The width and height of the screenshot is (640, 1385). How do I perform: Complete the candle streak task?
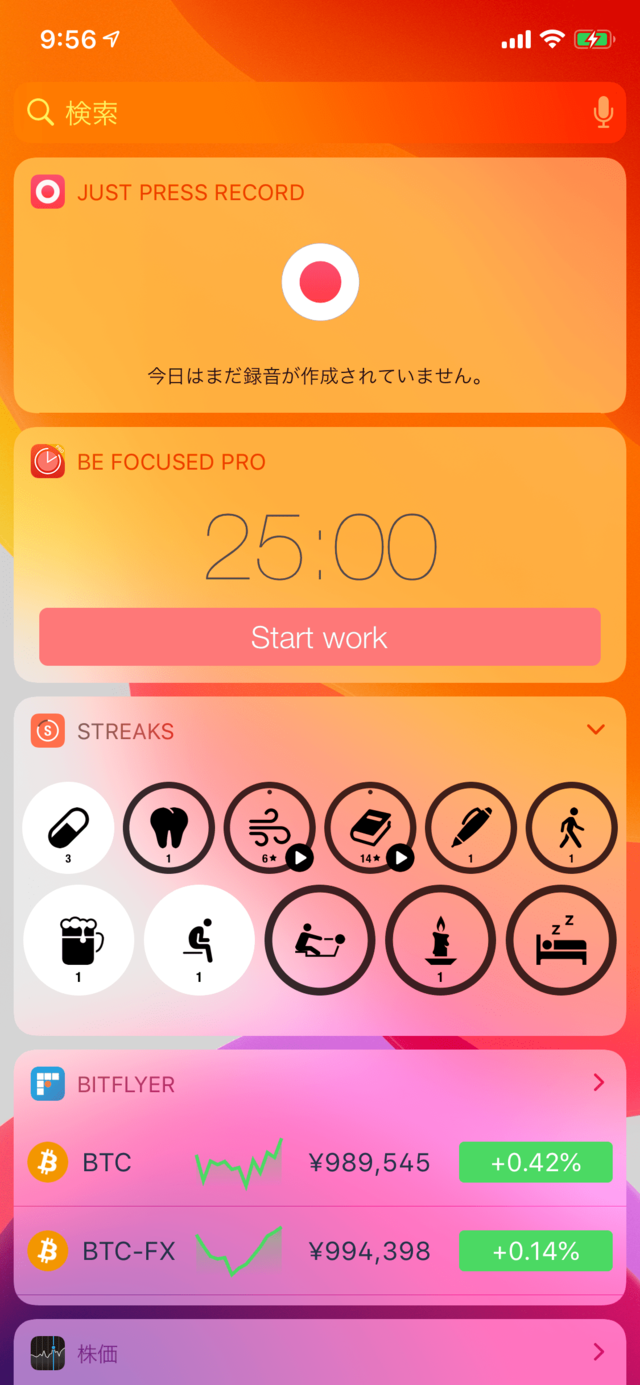[x=441, y=940]
